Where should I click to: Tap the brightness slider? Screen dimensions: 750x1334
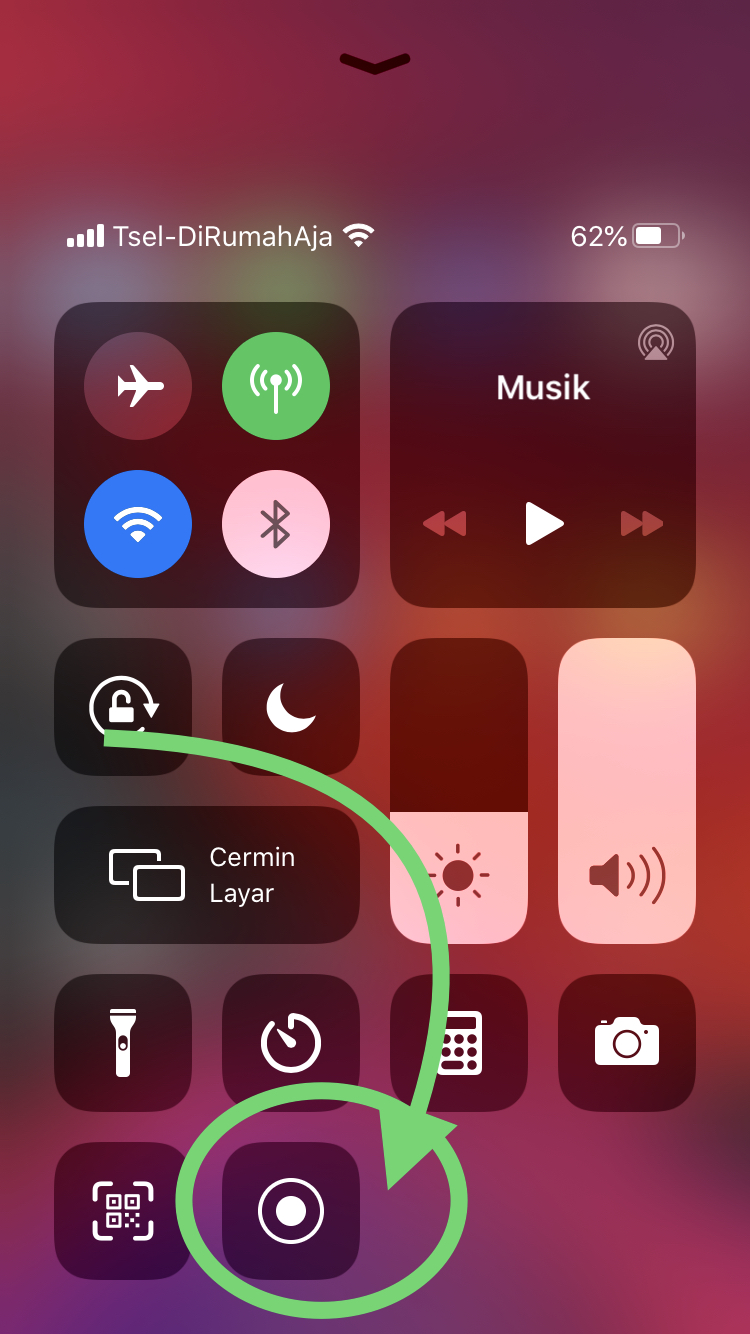click(458, 790)
